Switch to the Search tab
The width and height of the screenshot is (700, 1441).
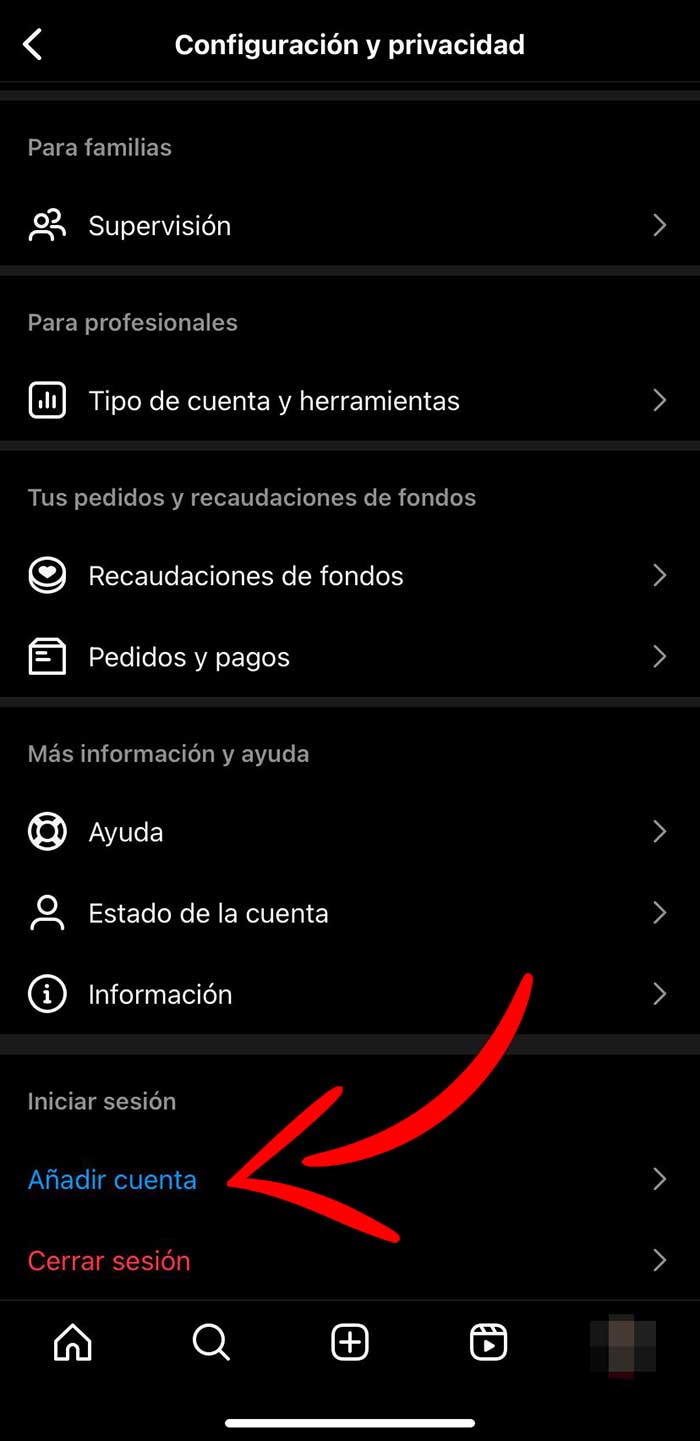(211, 1343)
